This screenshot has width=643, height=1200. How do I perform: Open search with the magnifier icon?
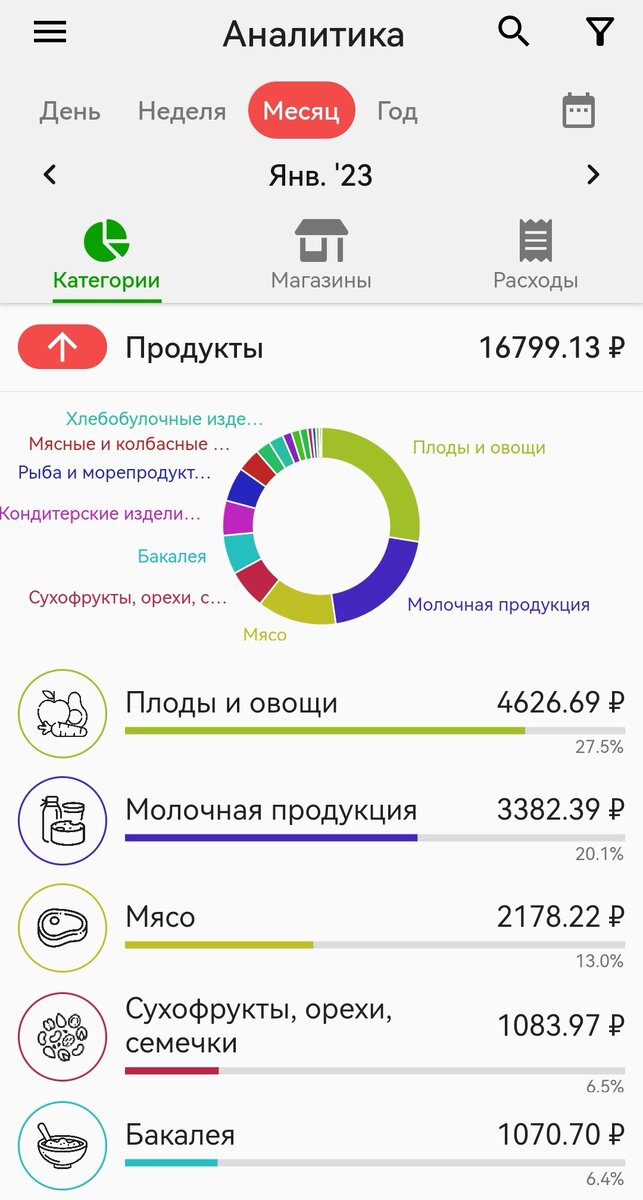pyautogui.click(x=514, y=32)
